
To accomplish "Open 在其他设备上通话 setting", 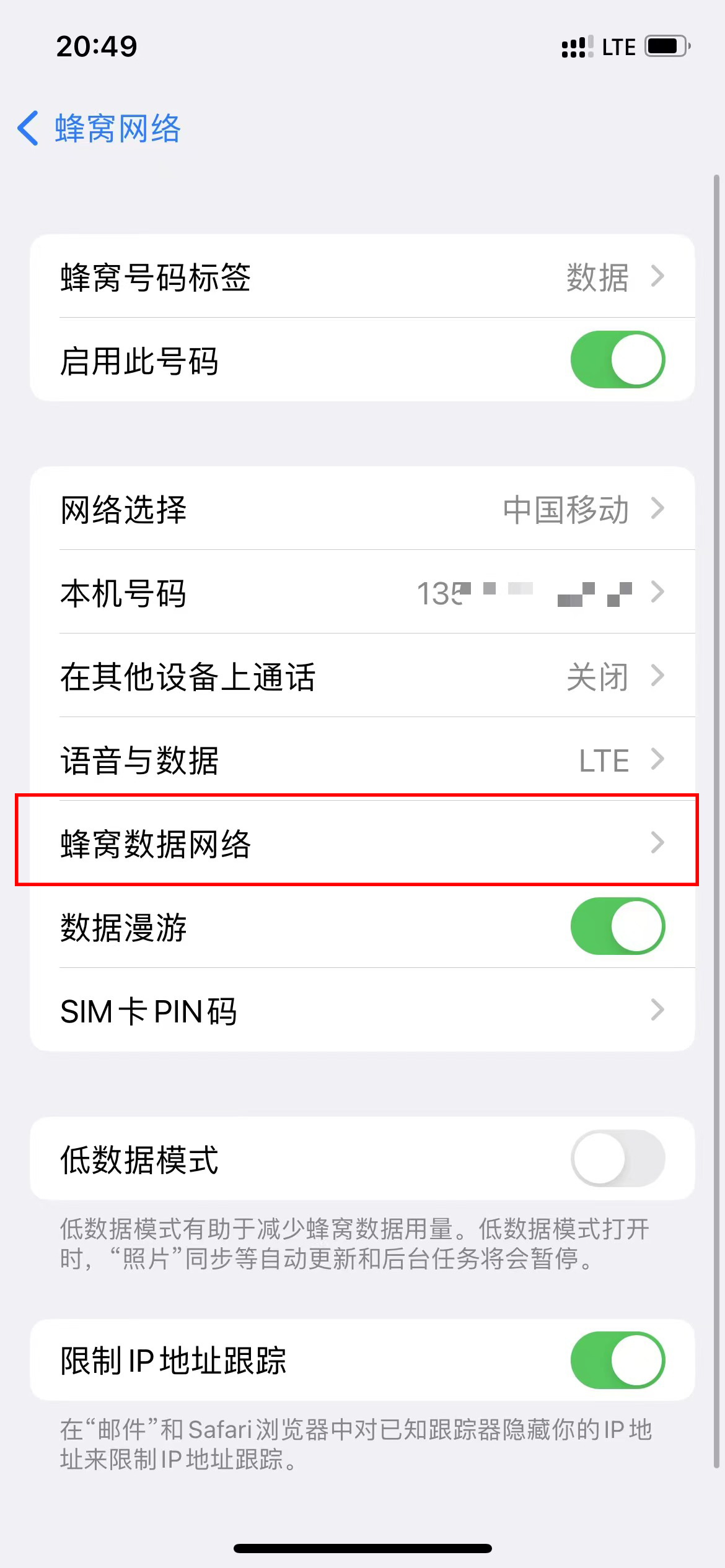I will (x=362, y=676).
